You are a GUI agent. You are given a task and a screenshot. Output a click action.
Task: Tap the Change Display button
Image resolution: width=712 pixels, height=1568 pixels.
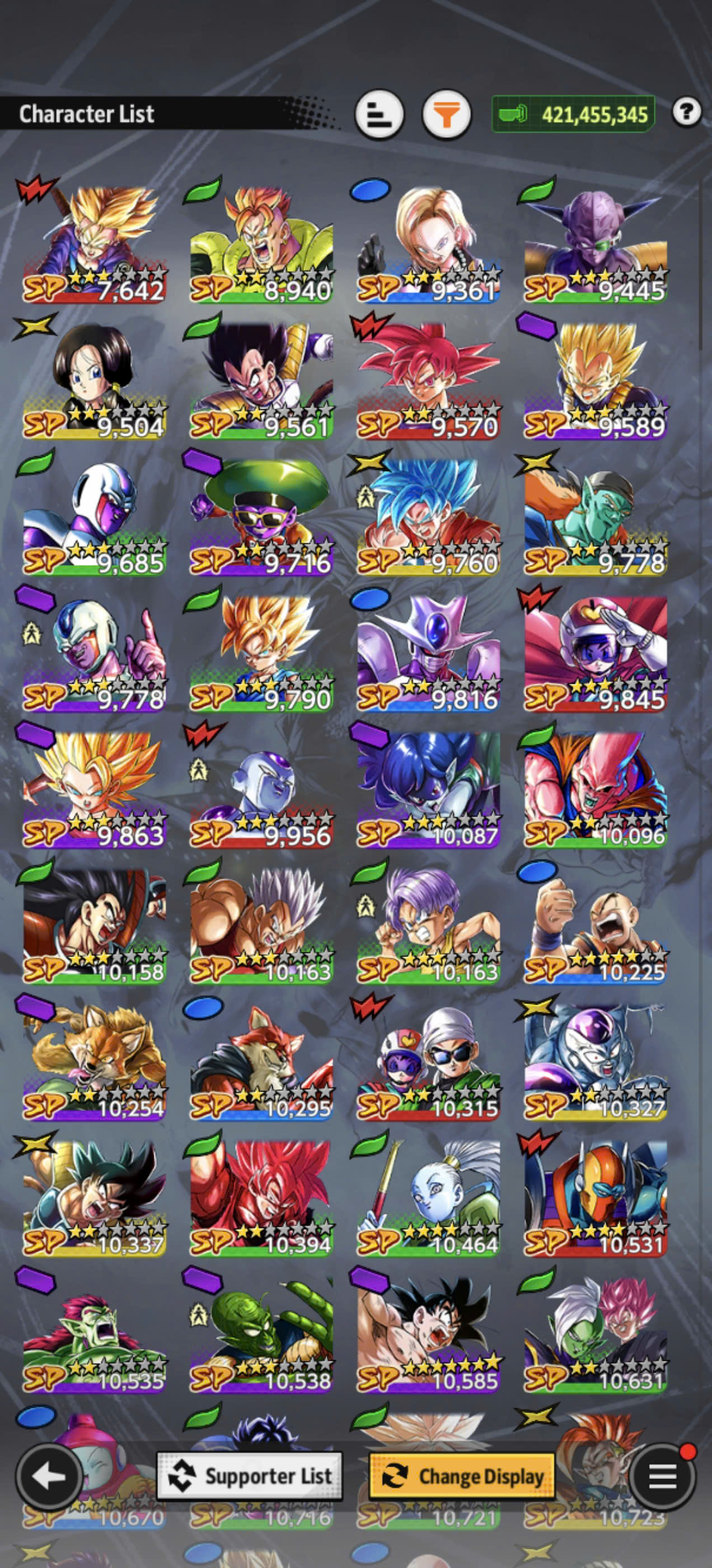pyautogui.click(x=462, y=1476)
